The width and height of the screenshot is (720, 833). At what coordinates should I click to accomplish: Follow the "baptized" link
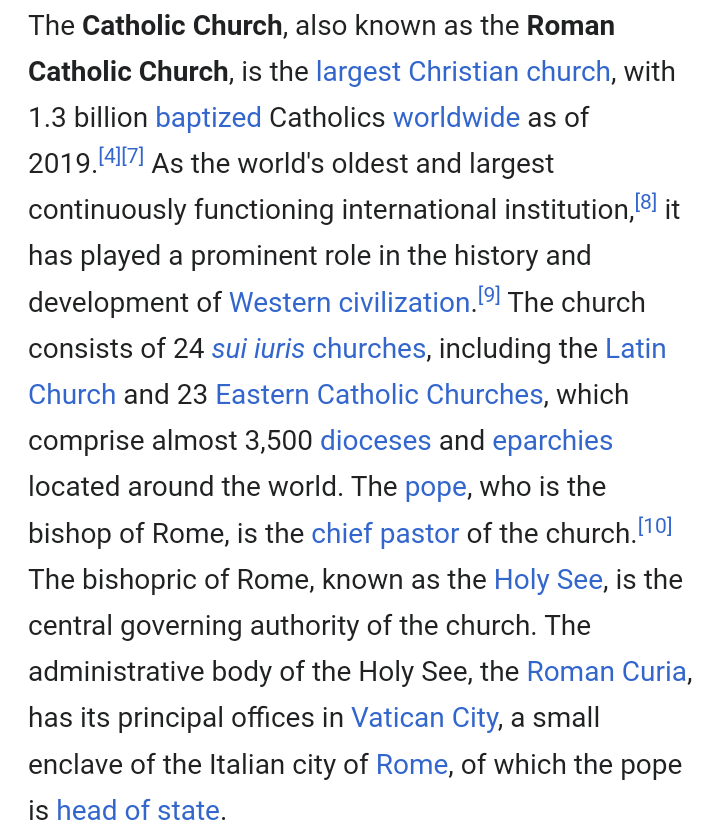[x=208, y=118]
